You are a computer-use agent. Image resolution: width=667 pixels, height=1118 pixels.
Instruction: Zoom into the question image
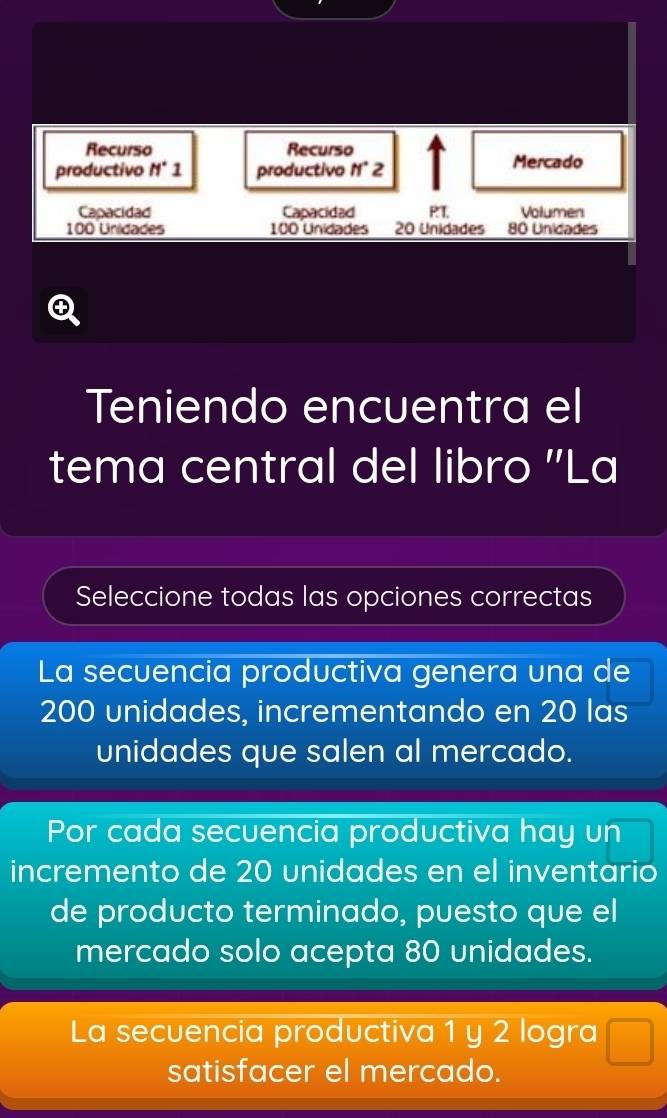click(64, 311)
